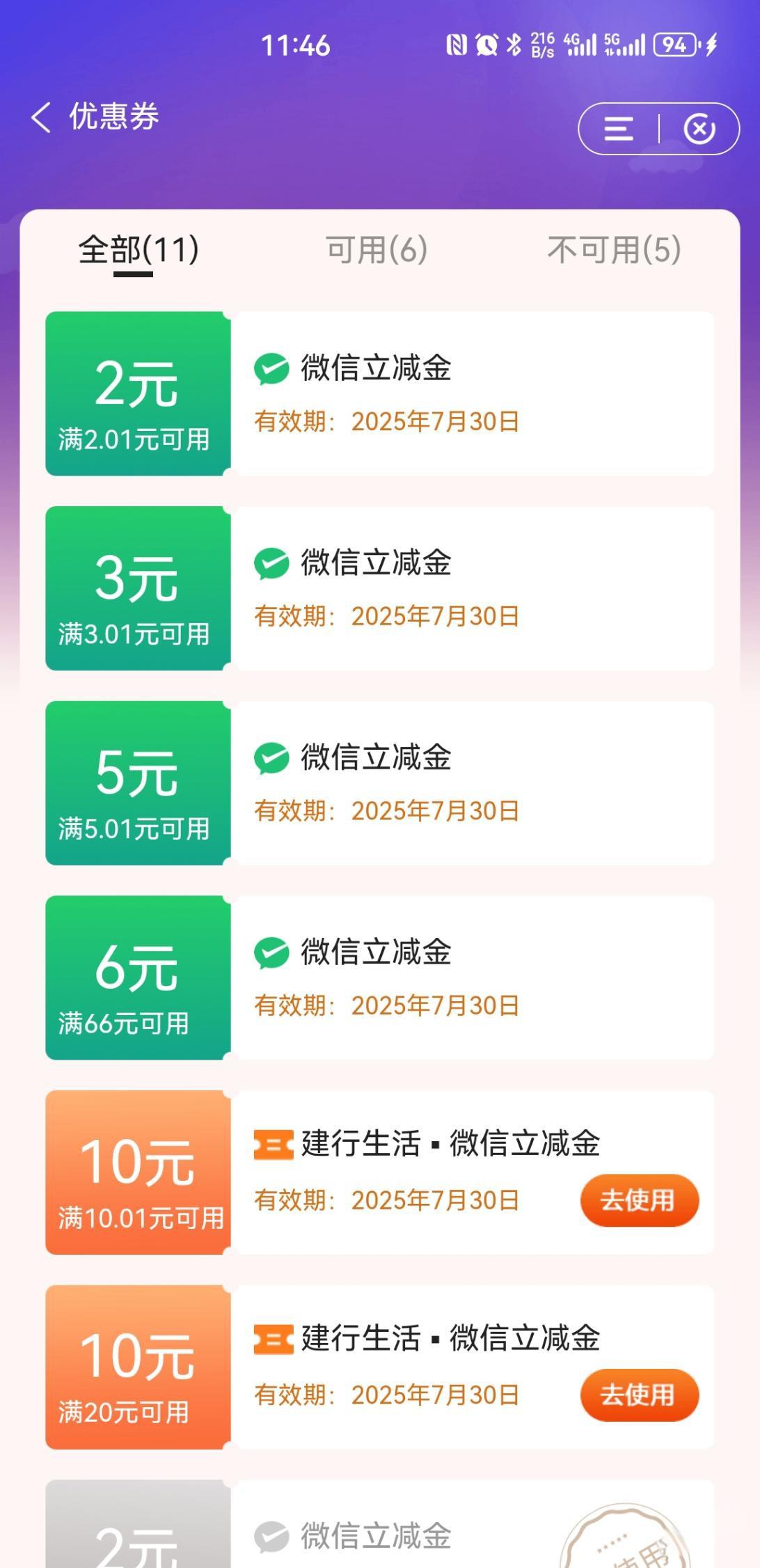The height and width of the screenshot is (1568, 760).
Task: Tap 去使用 on the 满20元可用 coupon
Action: [x=640, y=1395]
